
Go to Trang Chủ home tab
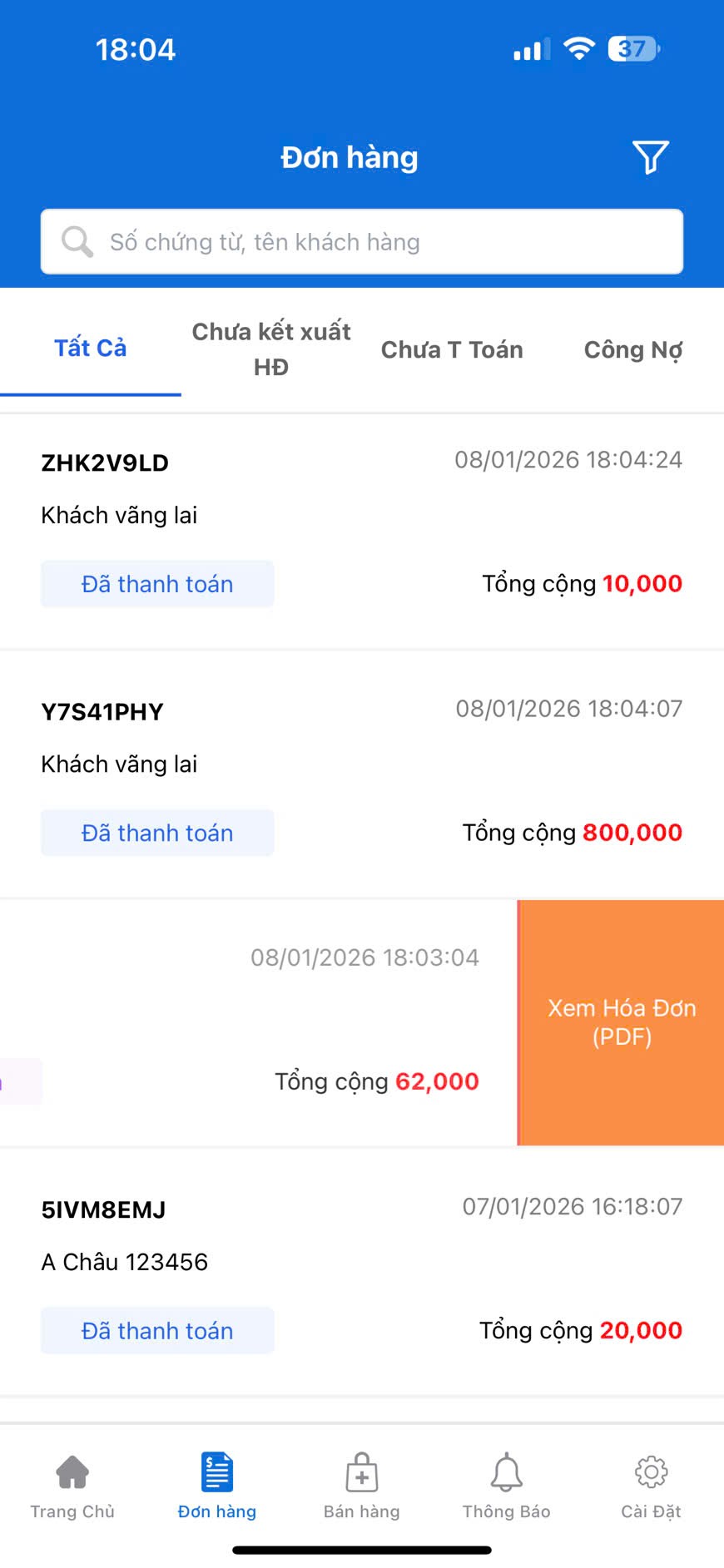click(x=72, y=1486)
